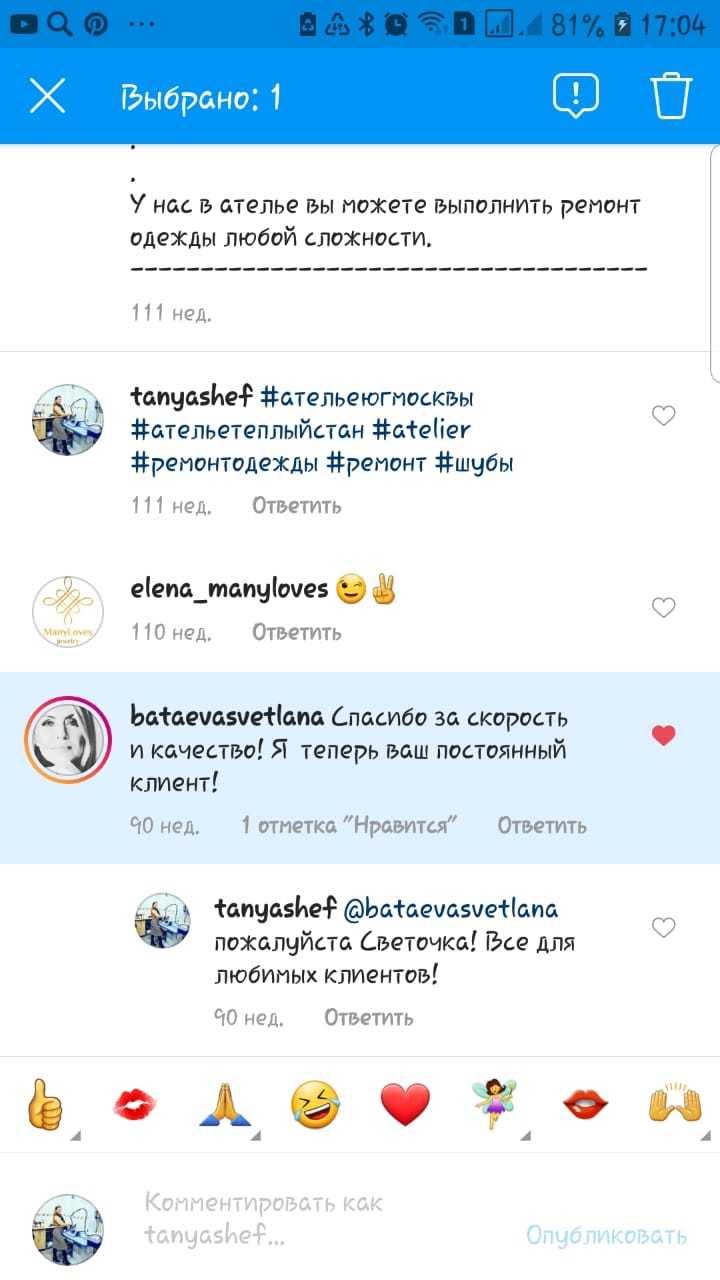The height and width of the screenshot is (1280, 720).
Task: Insert the thumbs up emoji
Action: (x=45, y=1104)
